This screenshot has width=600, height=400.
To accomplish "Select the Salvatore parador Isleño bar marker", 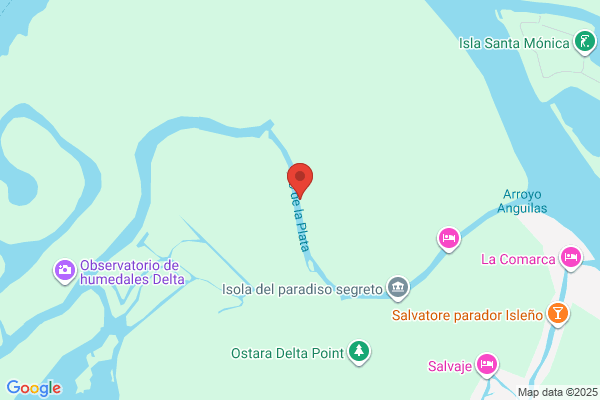I will click(558, 314).
